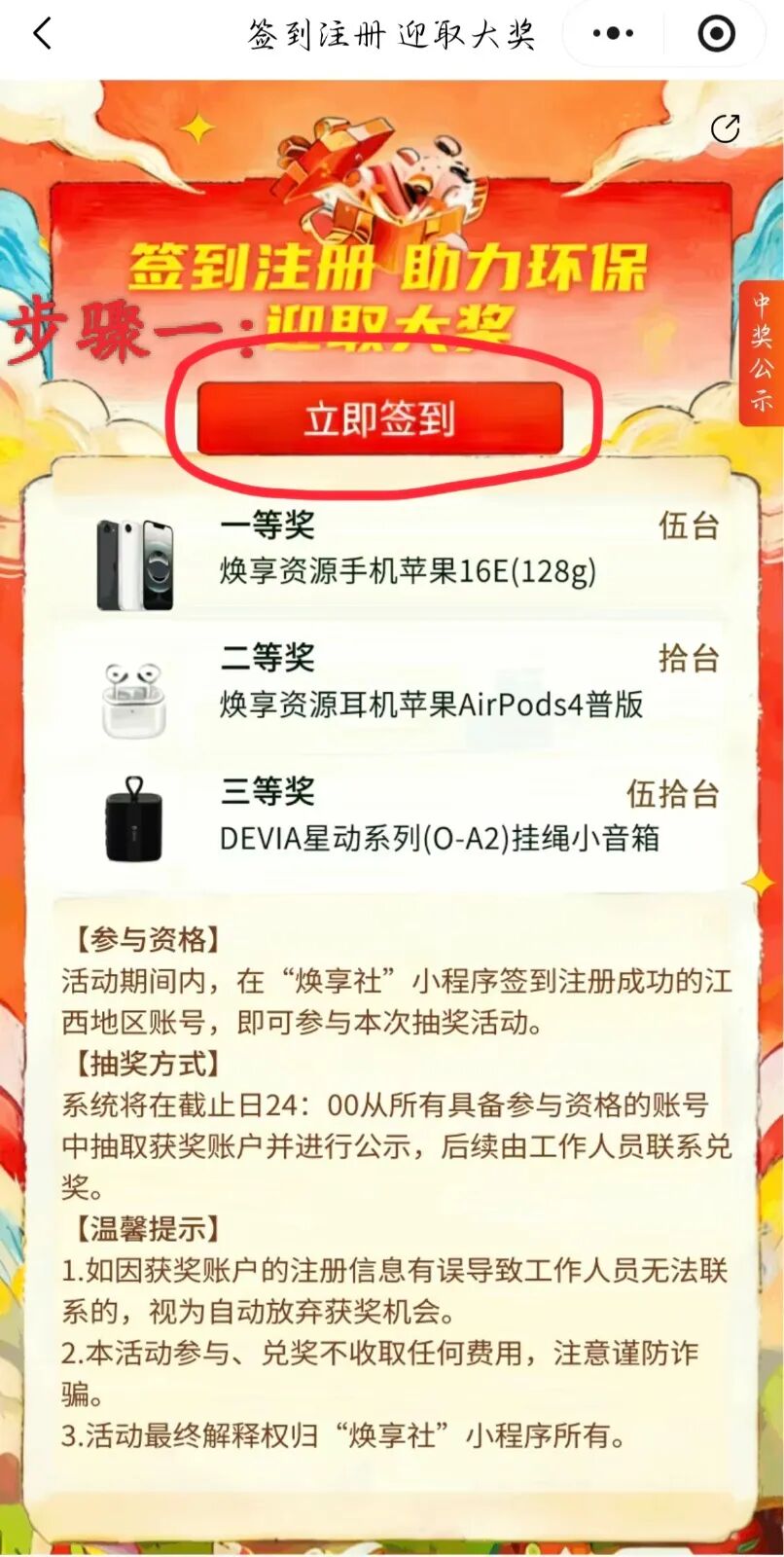Open the 中奖公示 side tab
The width and height of the screenshot is (784, 1557).
pyautogui.click(x=762, y=352)
